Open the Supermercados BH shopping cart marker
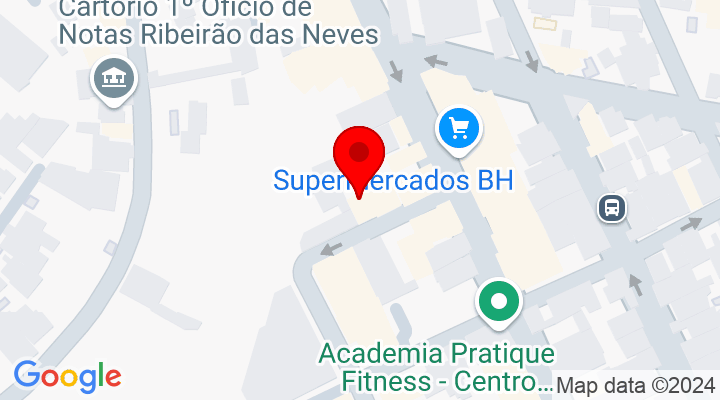 pos(459,129)
